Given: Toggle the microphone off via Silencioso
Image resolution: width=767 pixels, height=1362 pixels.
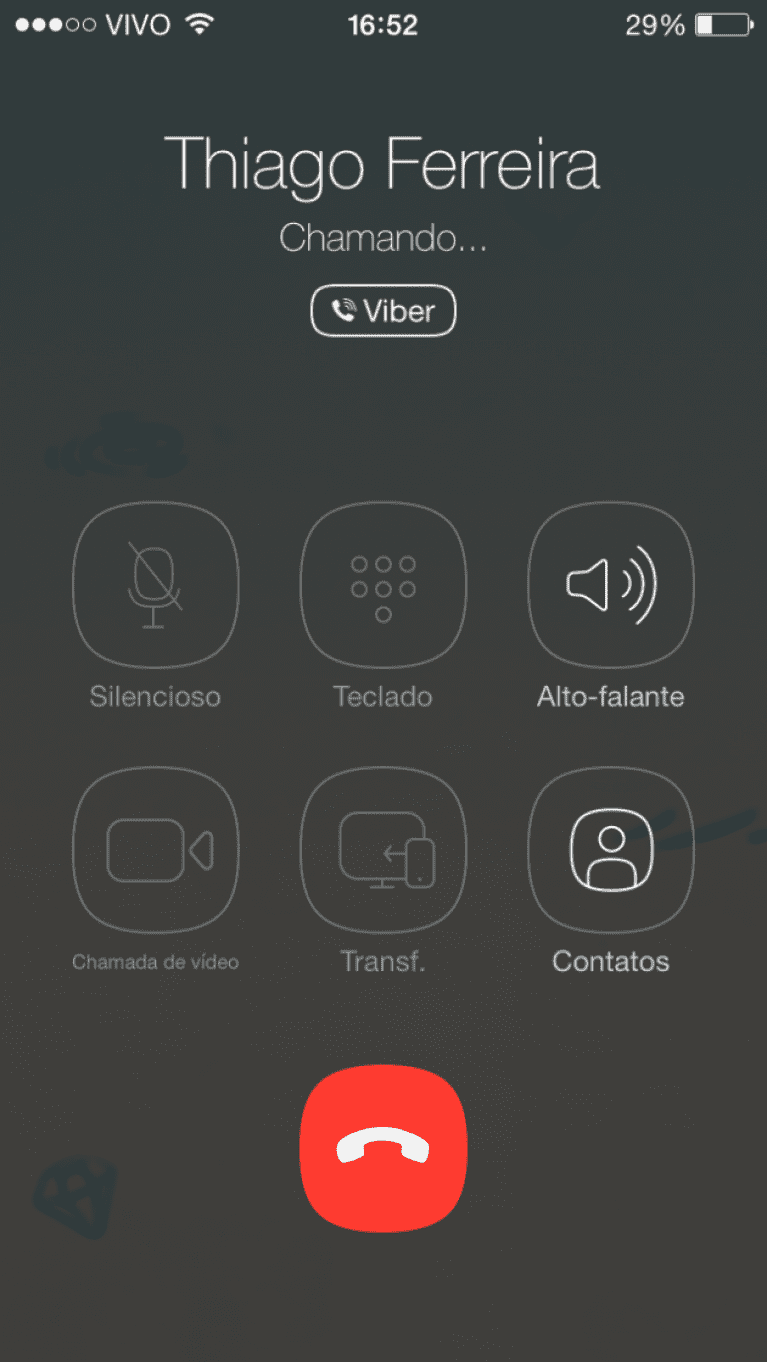Looking at the screenshot, I should point(155,586).
